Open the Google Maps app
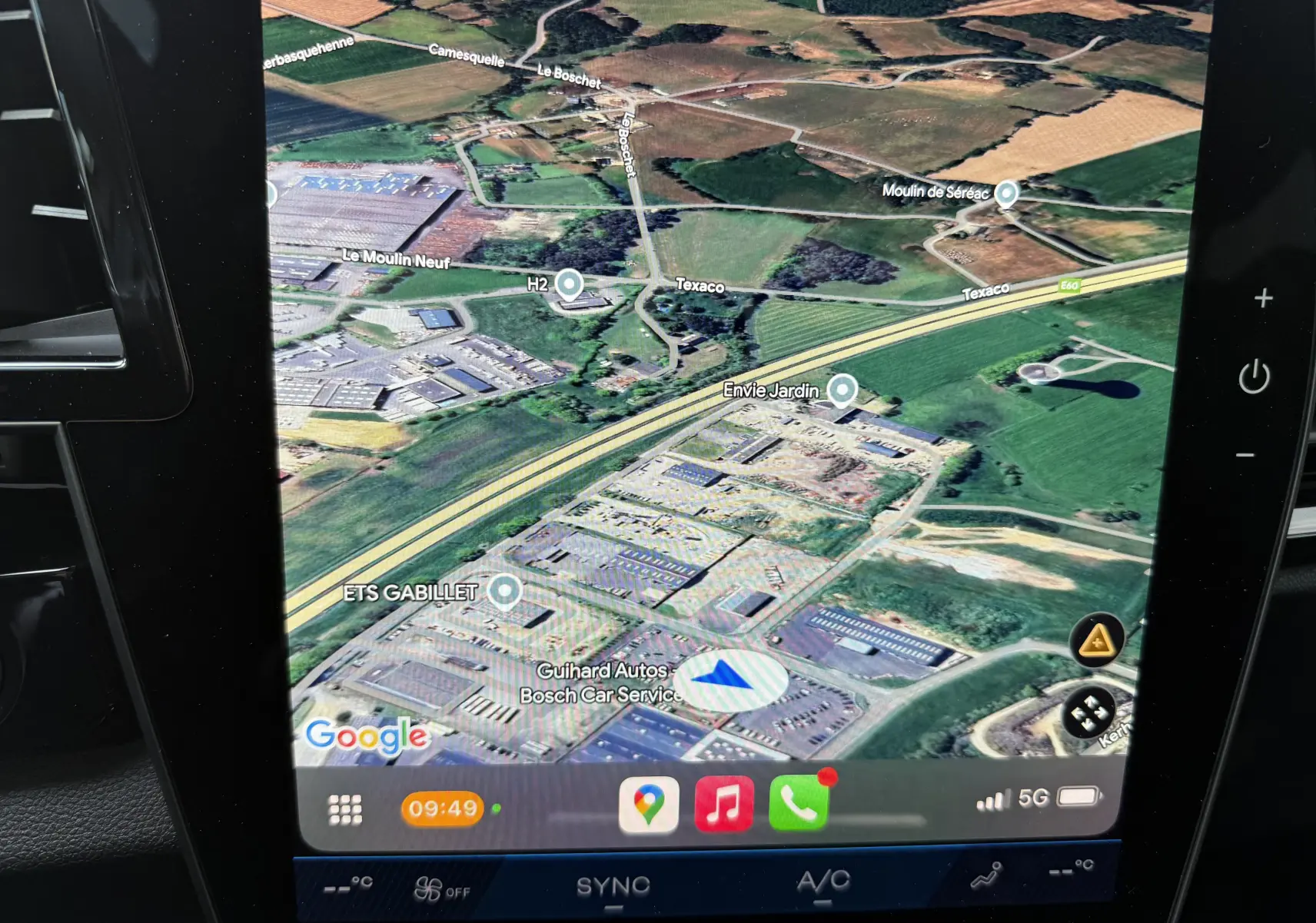 pos(649,805)
